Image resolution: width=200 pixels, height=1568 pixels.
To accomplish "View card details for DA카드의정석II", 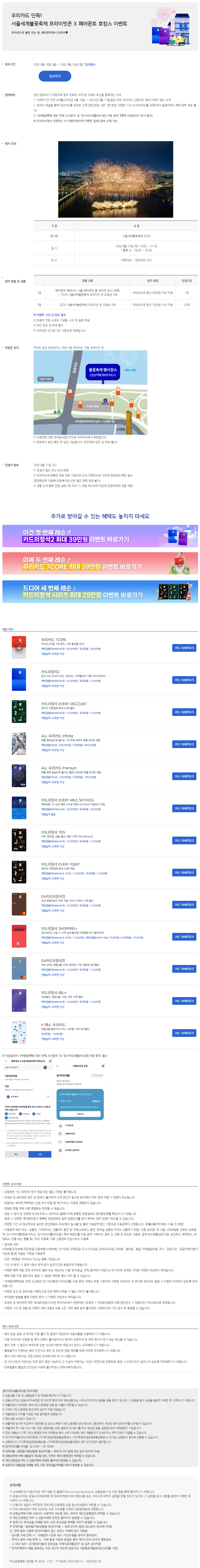I will (x=184, y=904).
